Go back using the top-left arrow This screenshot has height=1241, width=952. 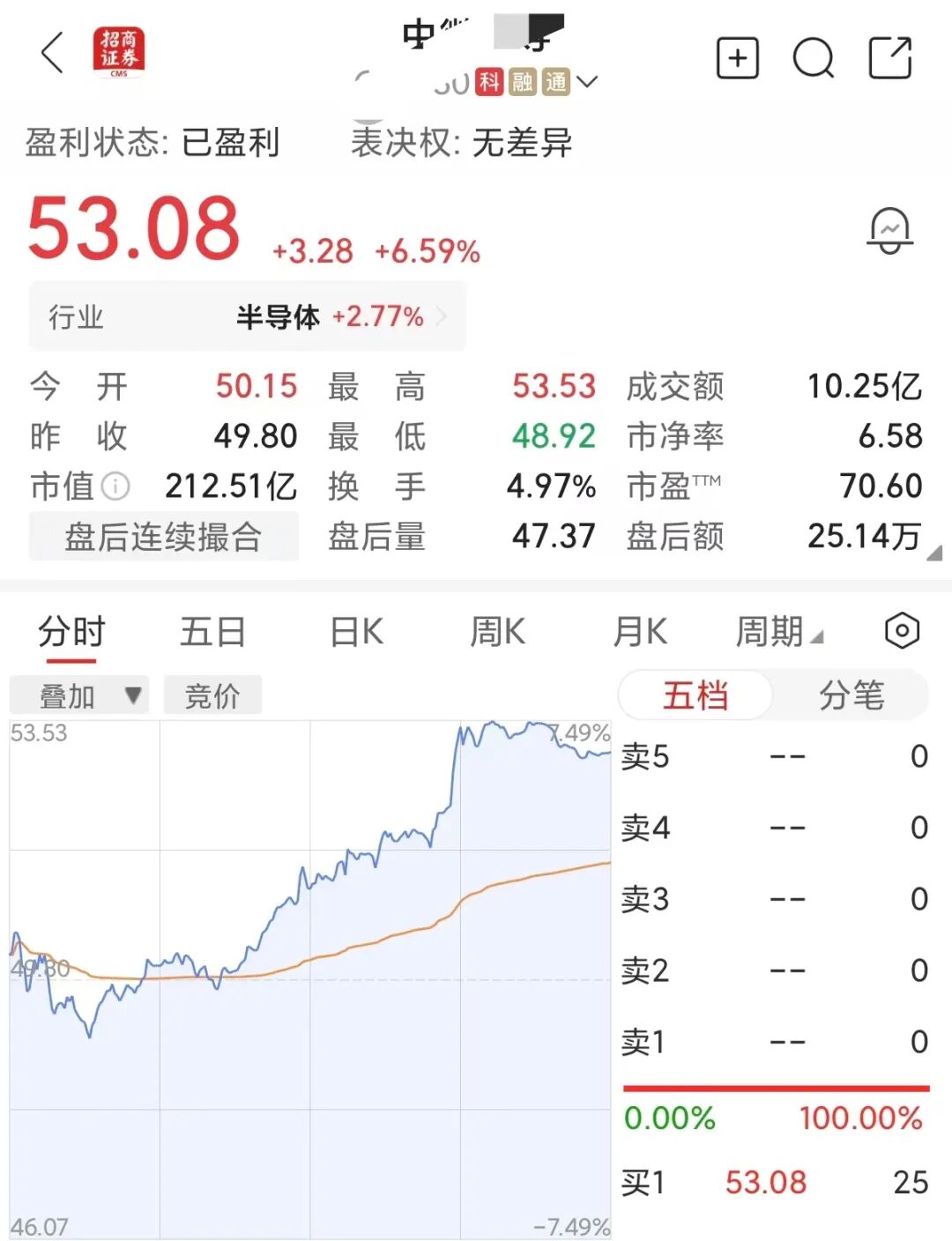(x=53, y=53)
